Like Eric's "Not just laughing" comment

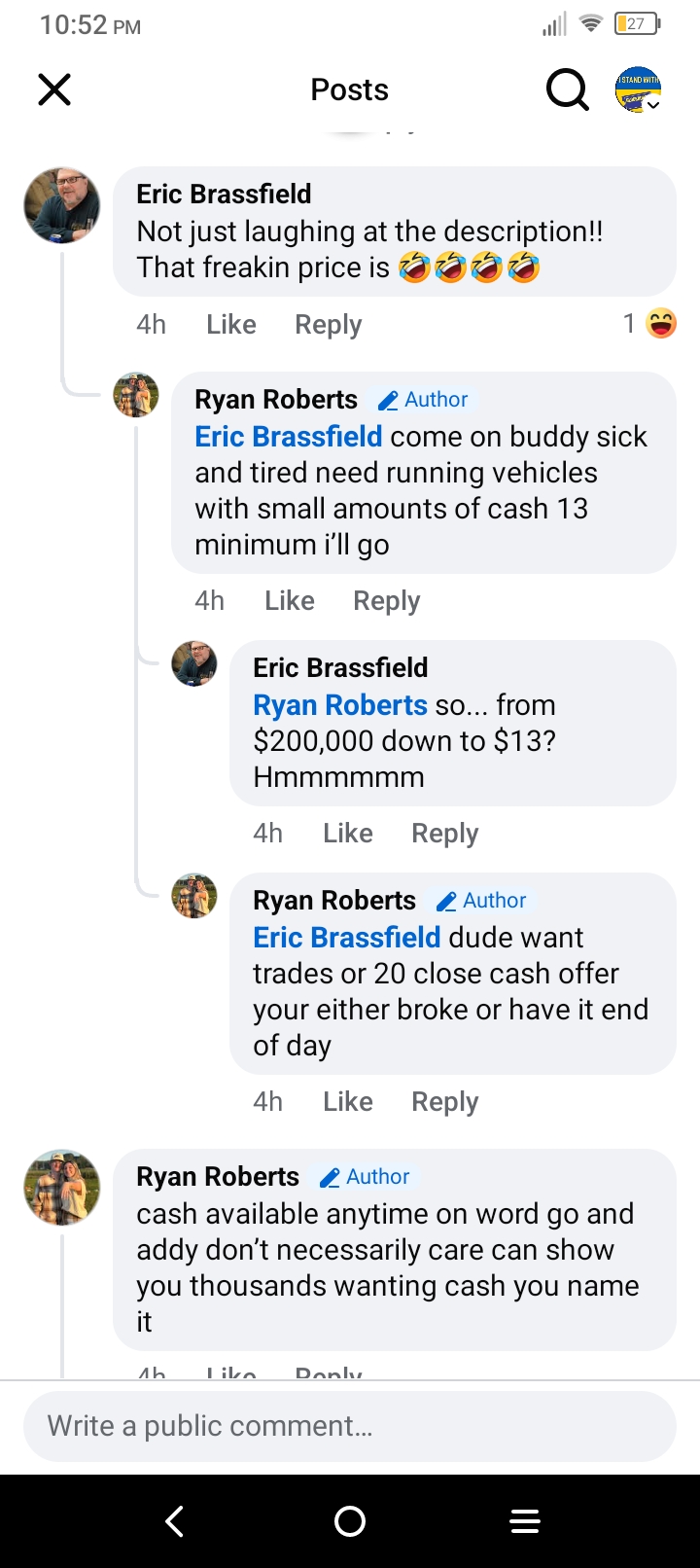point(230,324)
